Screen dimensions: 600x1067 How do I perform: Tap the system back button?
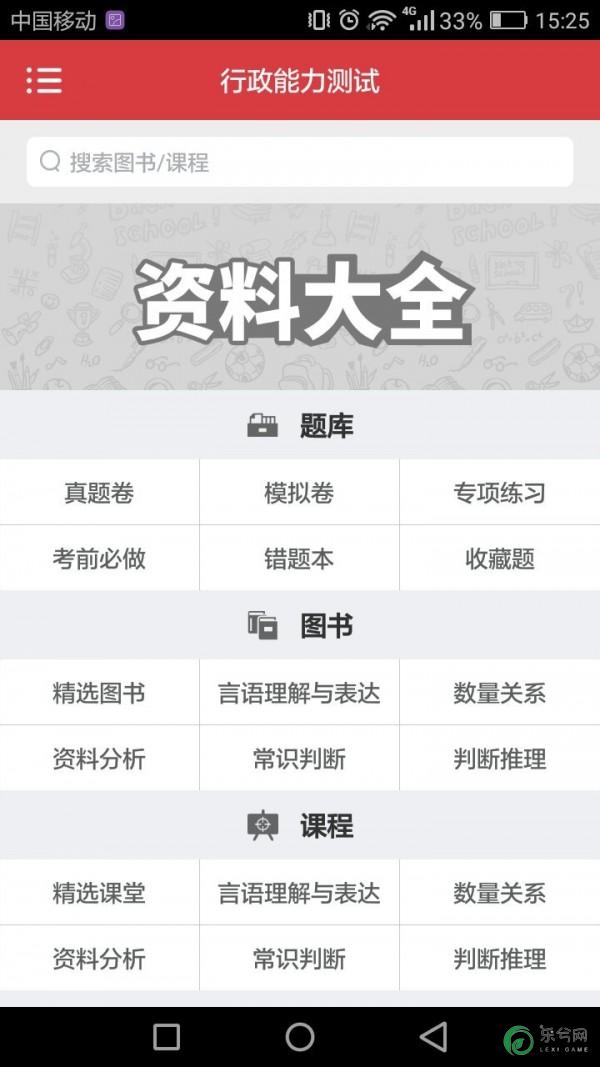pyautogui.click(x=433, y=1037)
